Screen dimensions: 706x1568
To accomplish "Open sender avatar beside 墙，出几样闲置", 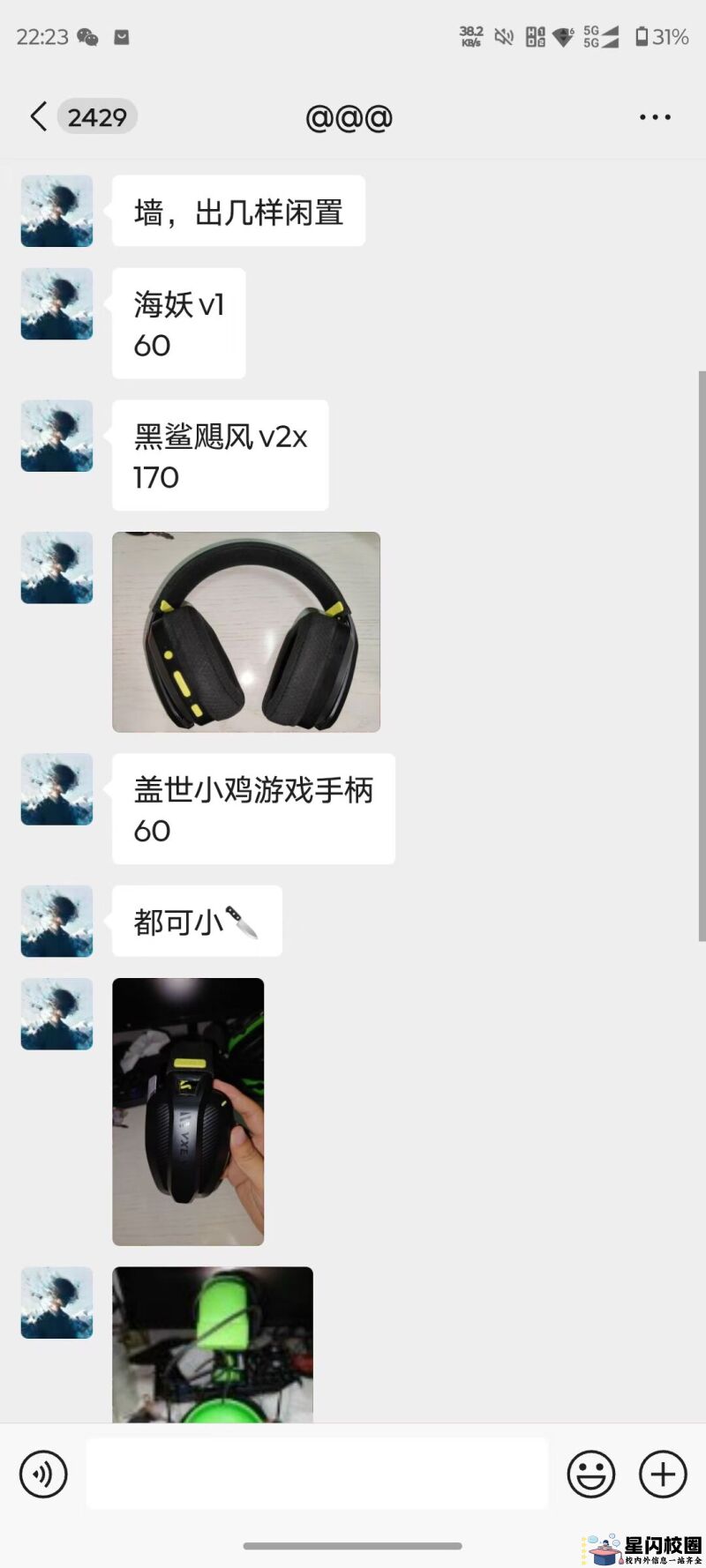I will tap(56, 211).
